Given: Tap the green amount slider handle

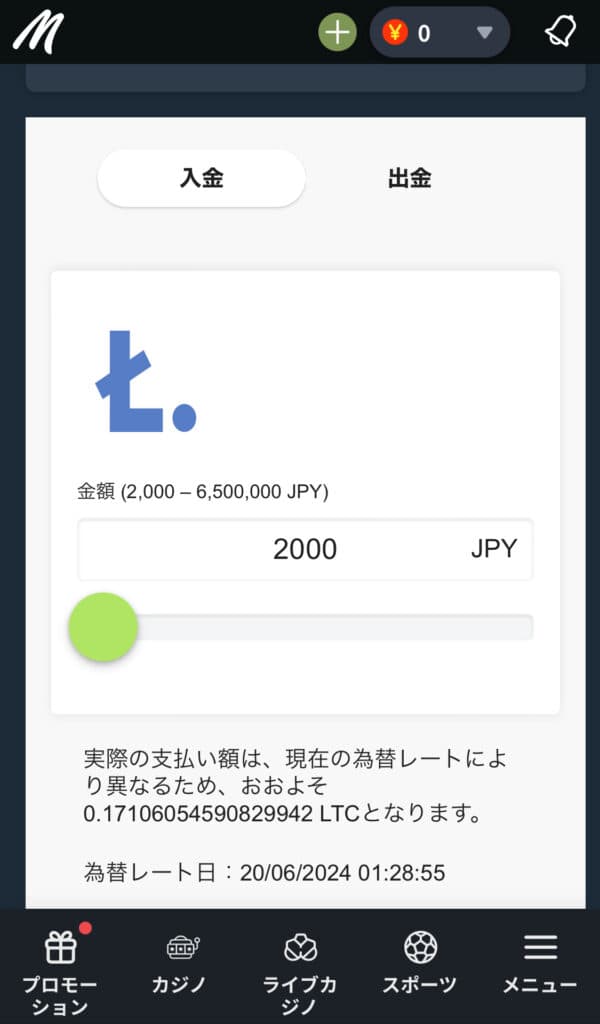Looking at the screenshot, I should [103, 627].
